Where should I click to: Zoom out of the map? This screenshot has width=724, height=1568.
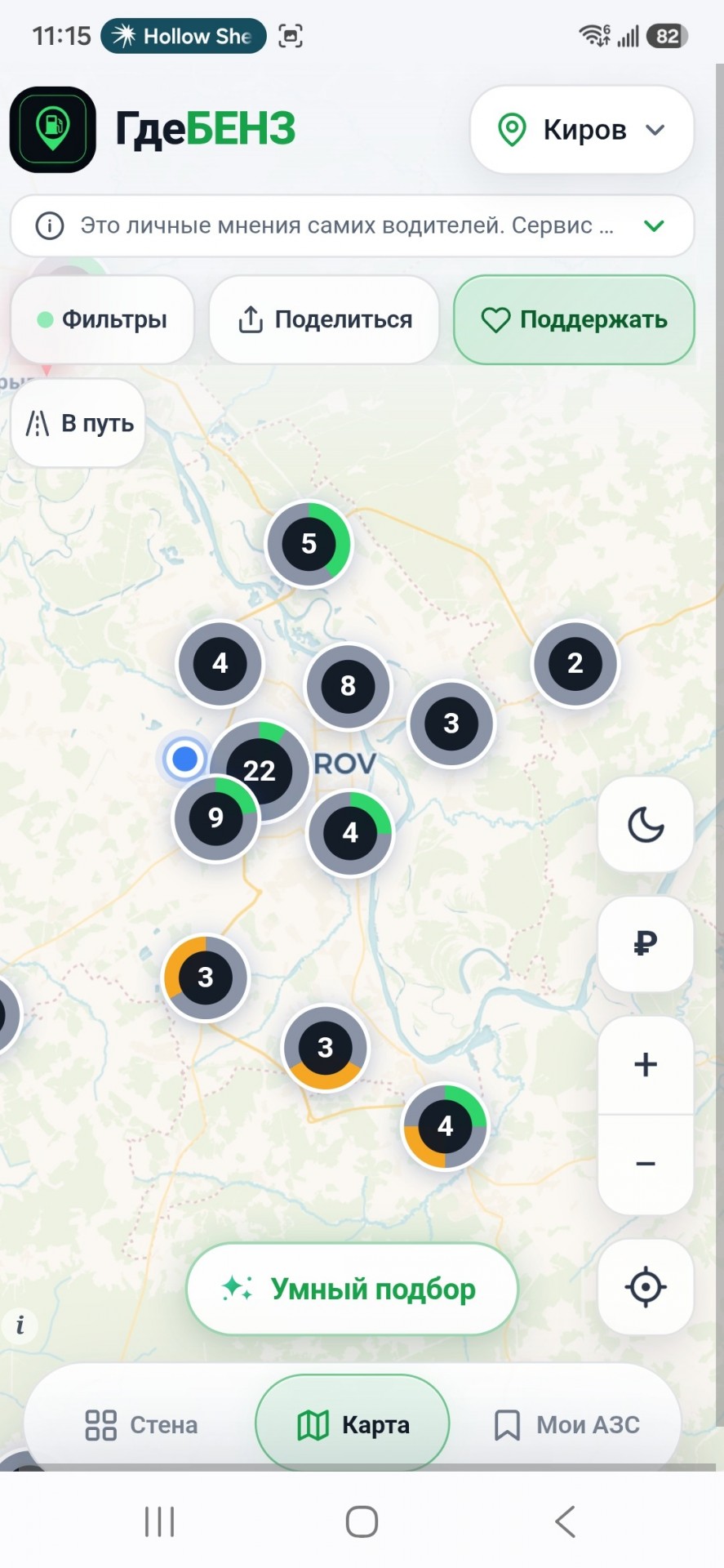(x=646, y=1164)
